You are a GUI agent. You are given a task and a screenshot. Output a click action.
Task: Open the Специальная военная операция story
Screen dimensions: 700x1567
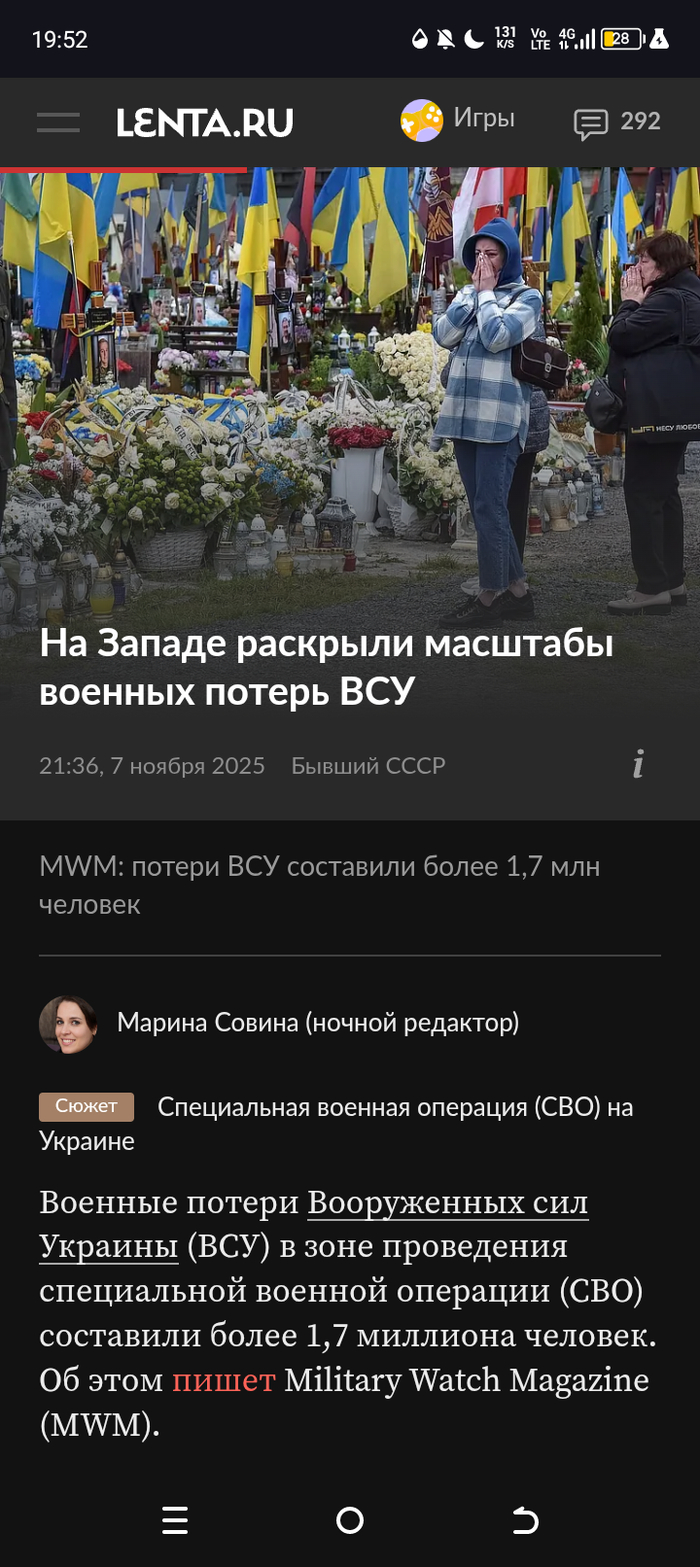pyautogui.click(x=395, y=1108)
